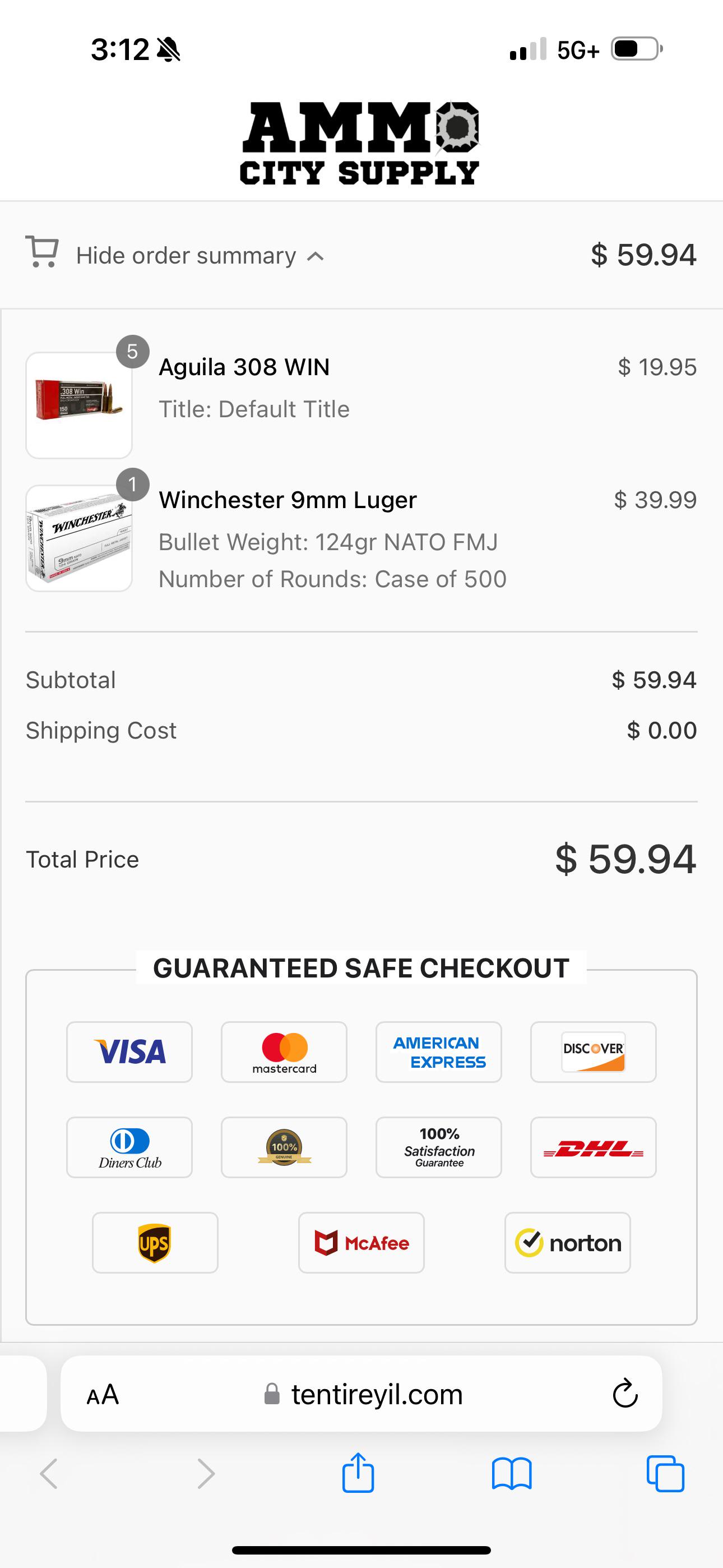Show all open browser tabs

click(x=665, y=1474)
